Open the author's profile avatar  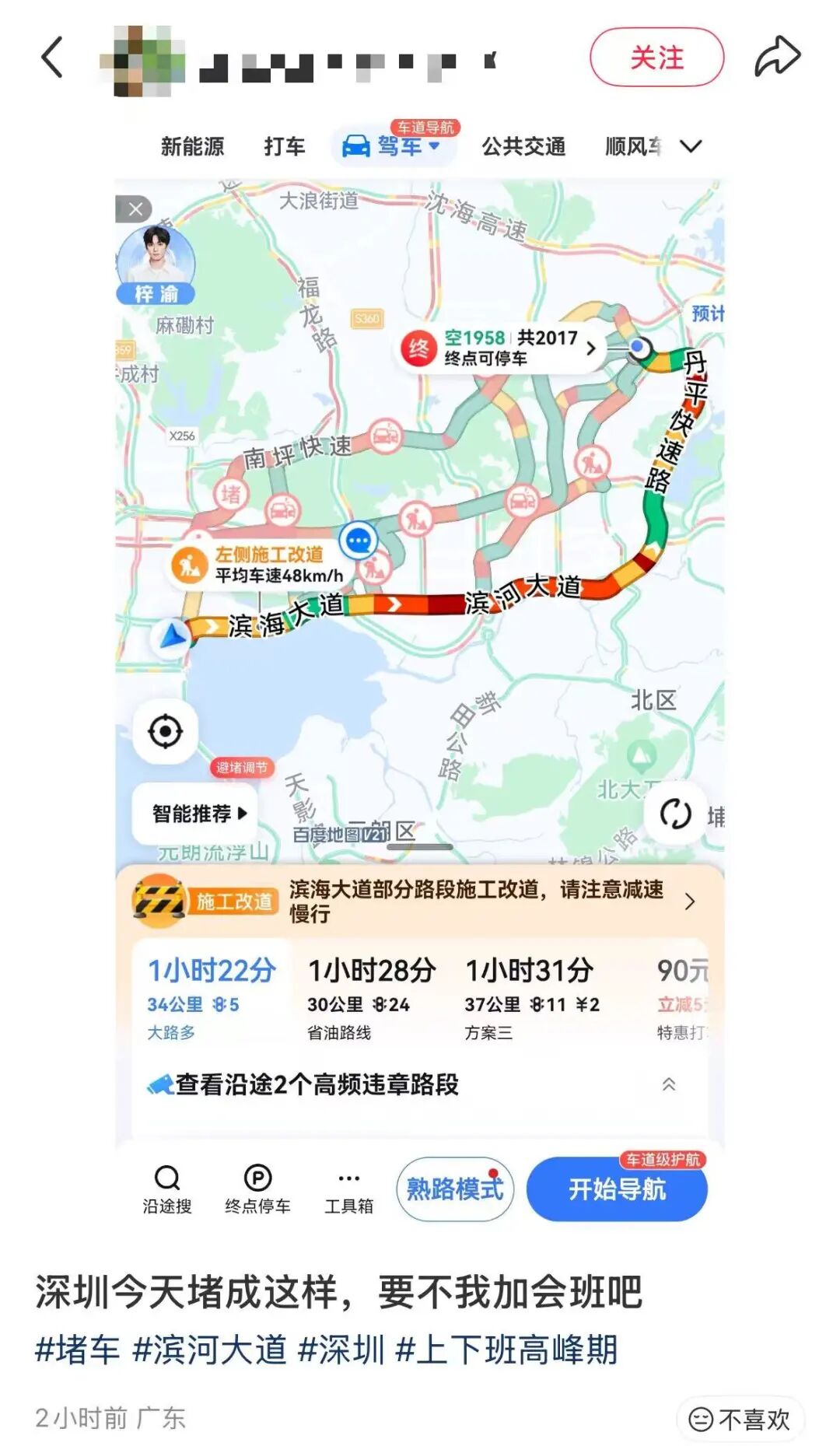click(x=142, y=61)
